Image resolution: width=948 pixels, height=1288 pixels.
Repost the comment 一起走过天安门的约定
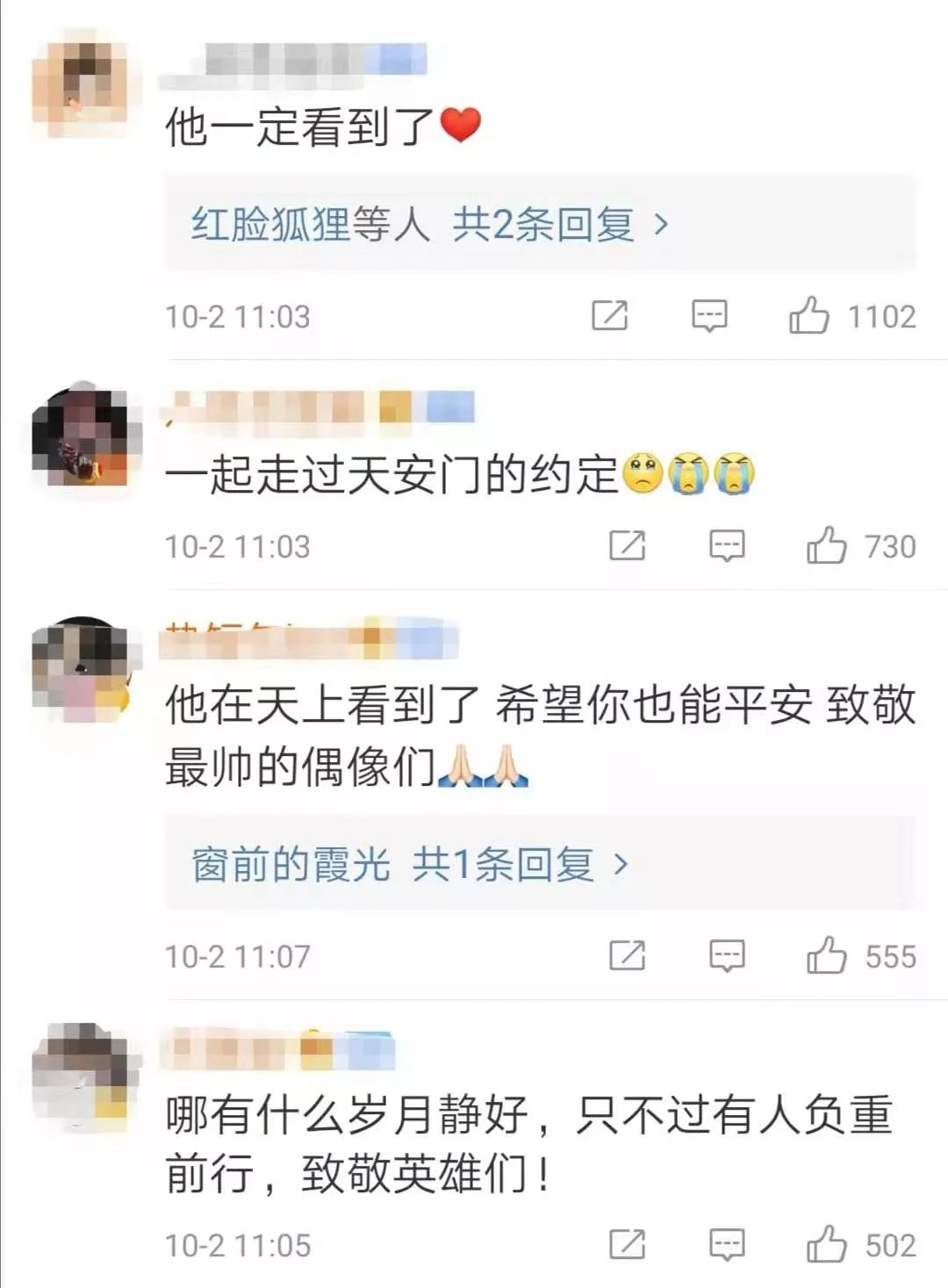click(628, 546)
